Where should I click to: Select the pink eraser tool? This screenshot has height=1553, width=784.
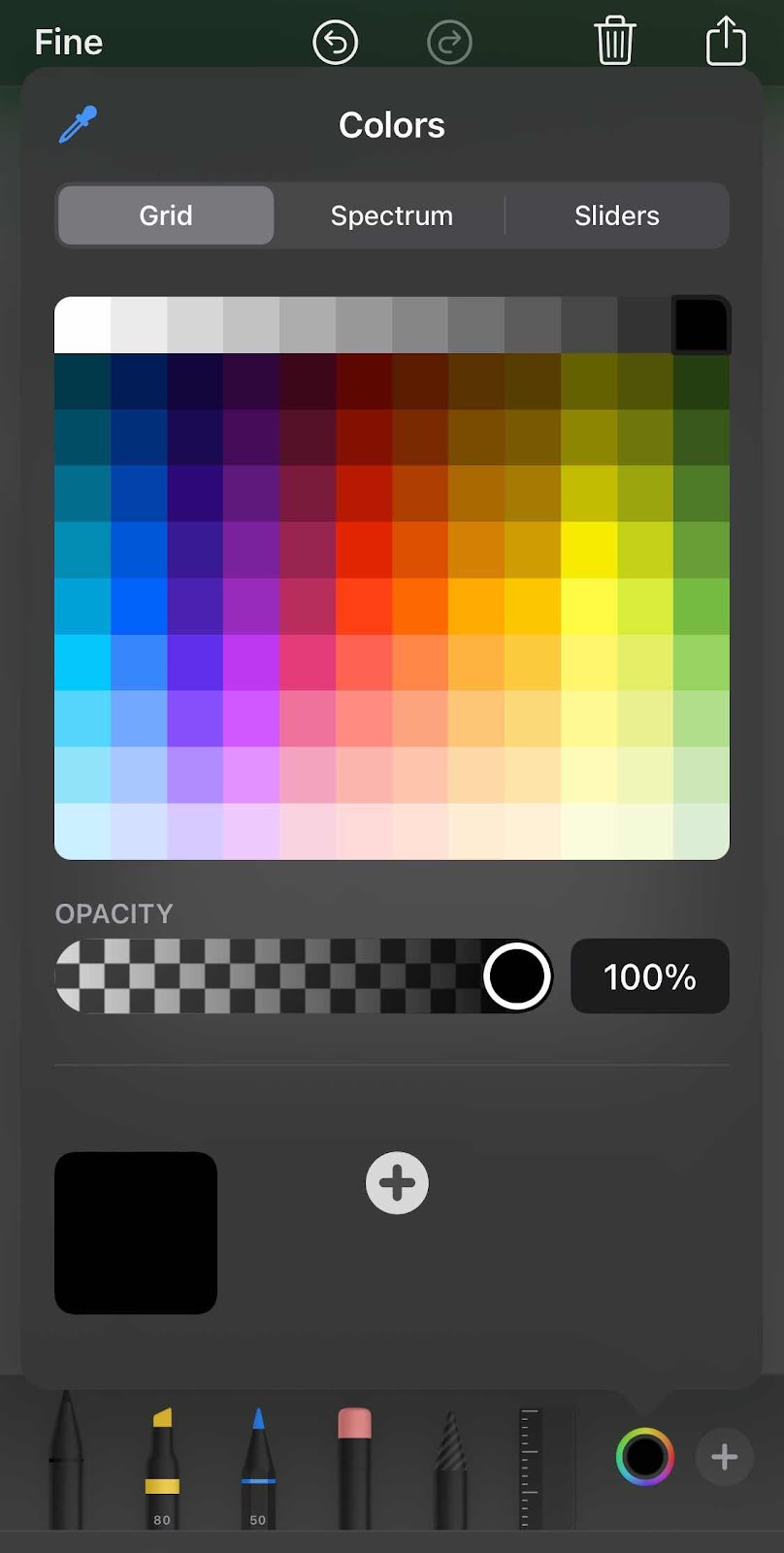click(x=354, y=1466)
